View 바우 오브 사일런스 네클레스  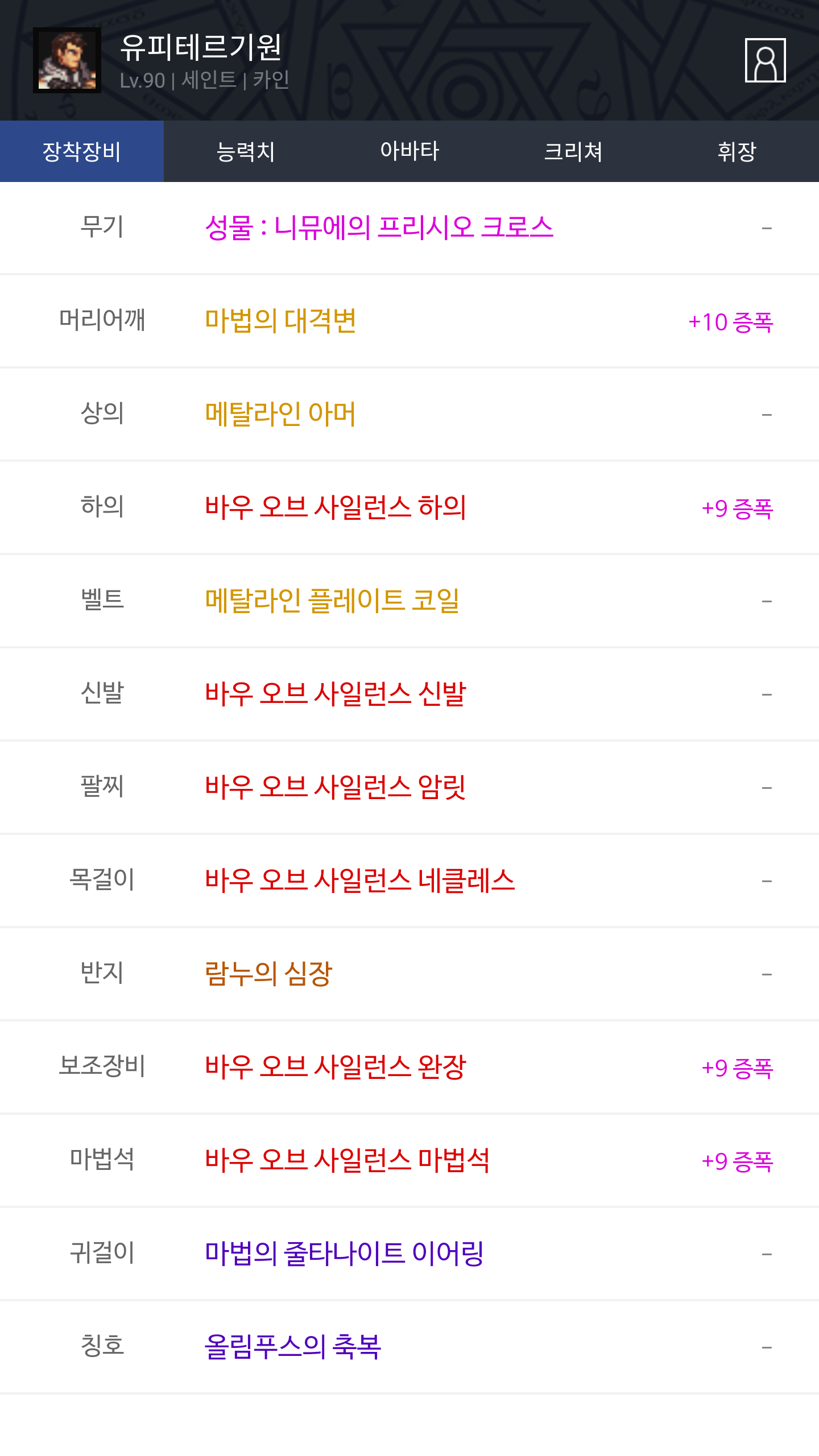[360, 880]
